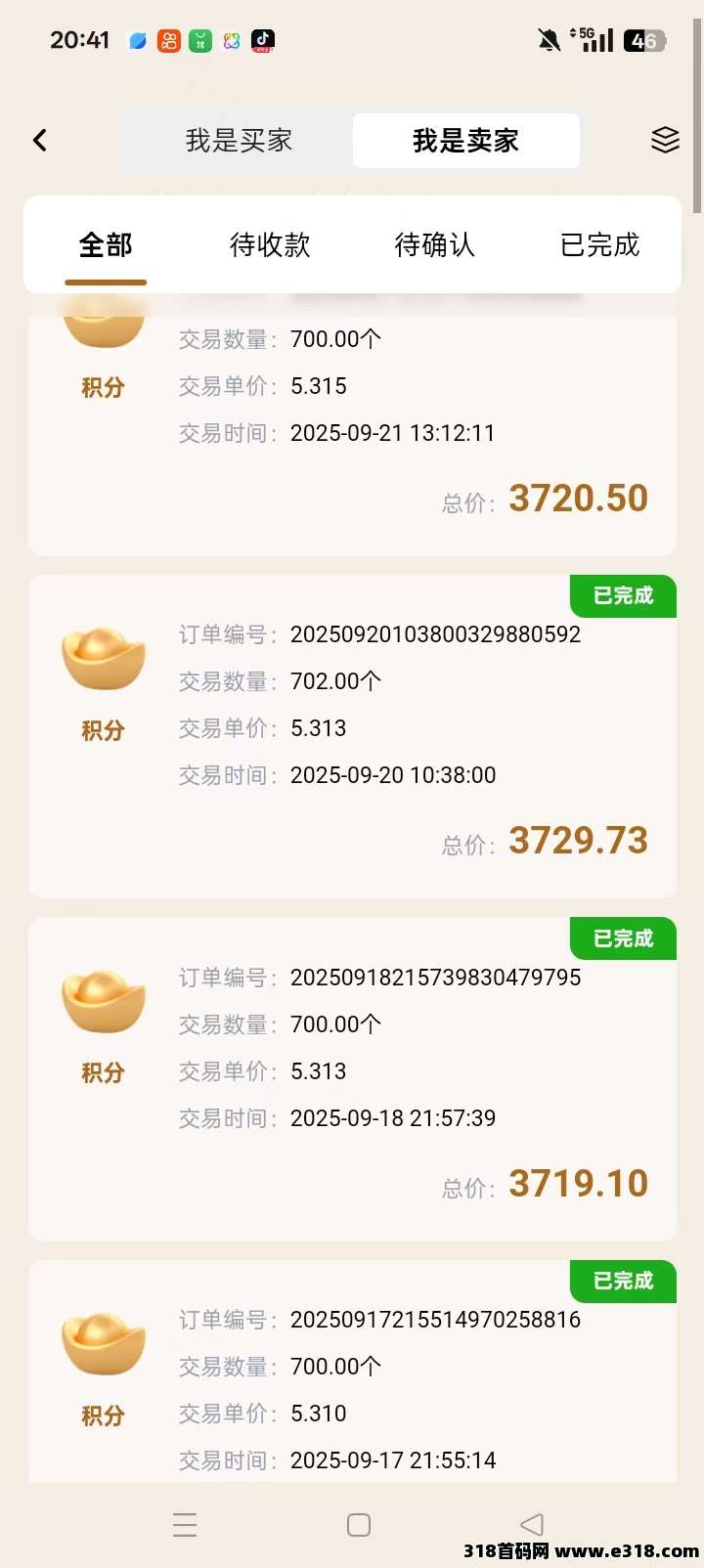Open the layers icon at top right

pyautogui.click(x=665, y=140)
